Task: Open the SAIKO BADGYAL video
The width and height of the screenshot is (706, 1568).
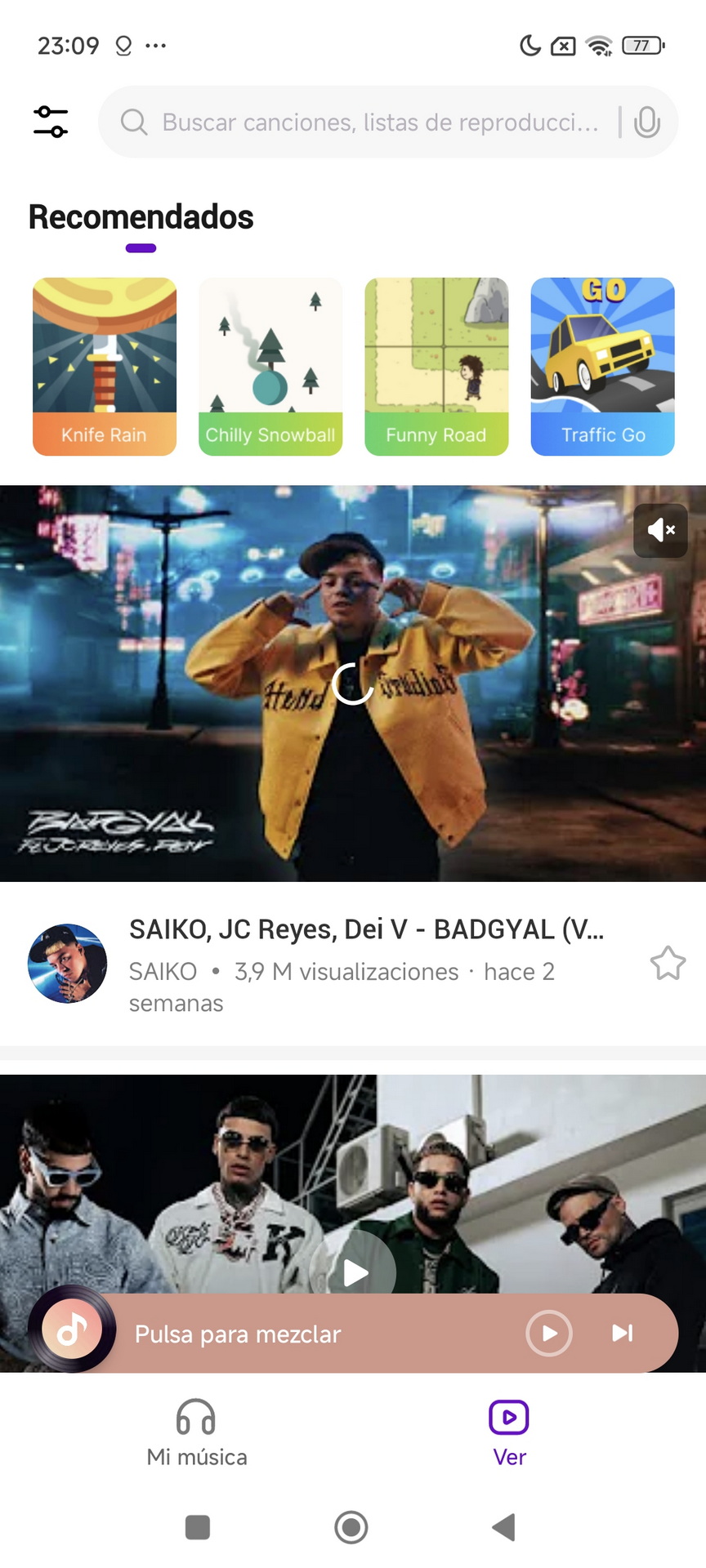Action: point(353,684)
